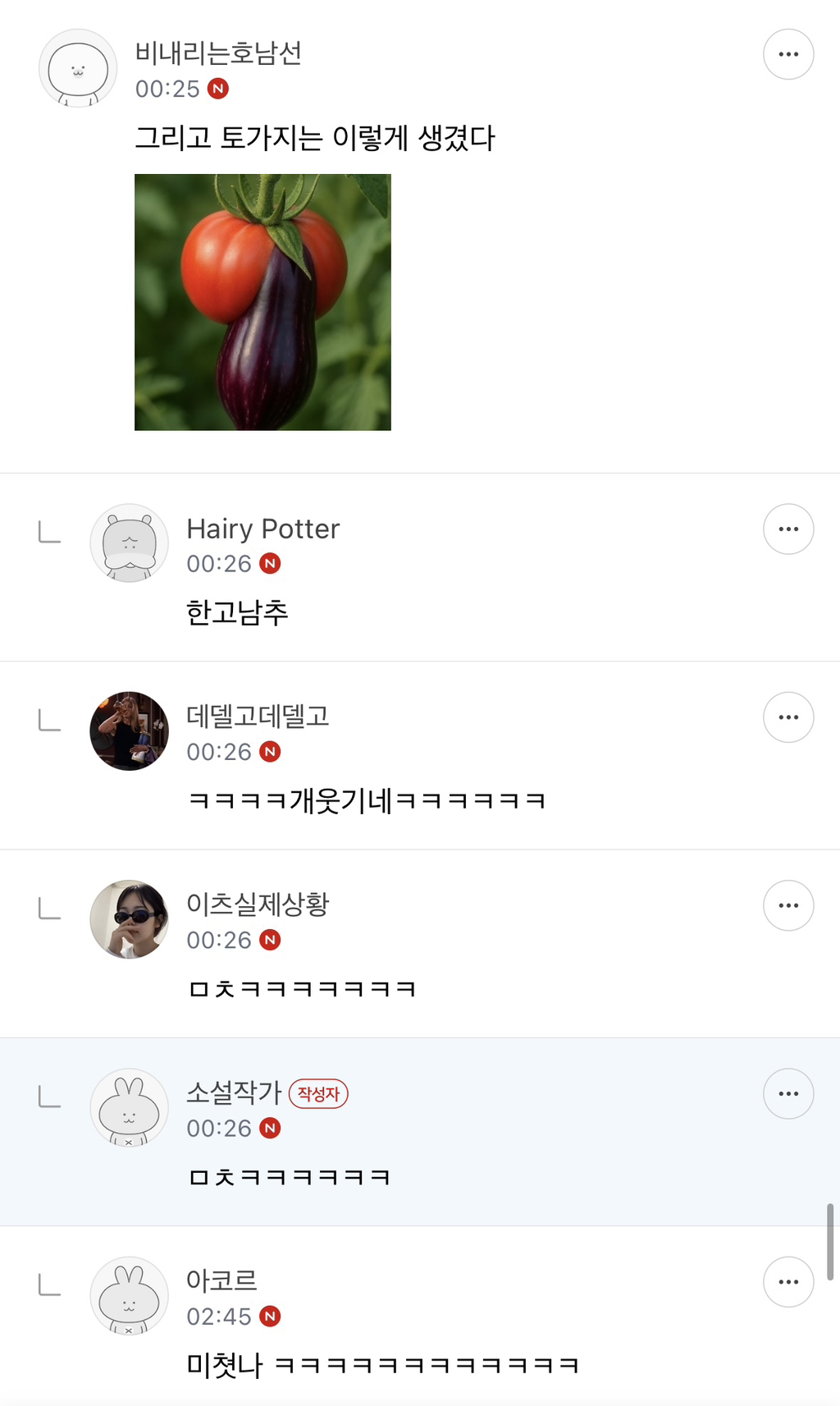
Task: View 비내리는호남선's profile picture
Action: click(x=78, y=69)
